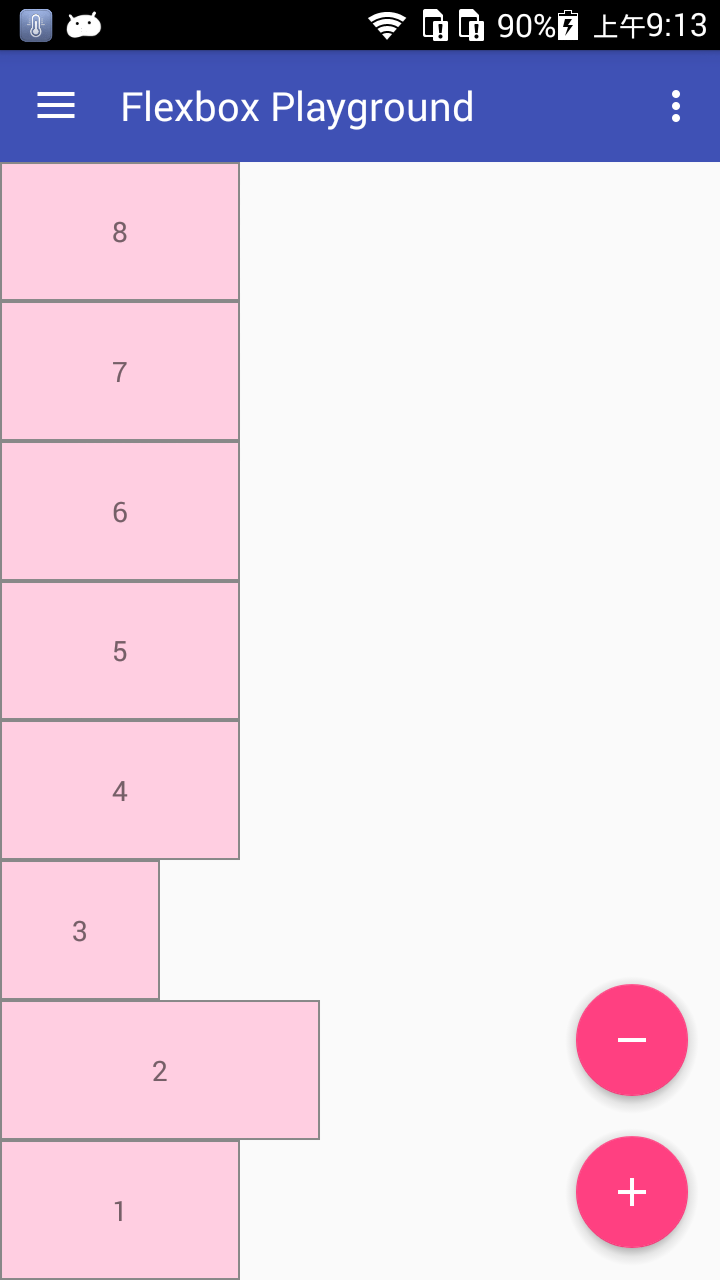Viewport: 720px width, 1280px height.
Task: Open the overflow options menu
Action: pos(675,105)
